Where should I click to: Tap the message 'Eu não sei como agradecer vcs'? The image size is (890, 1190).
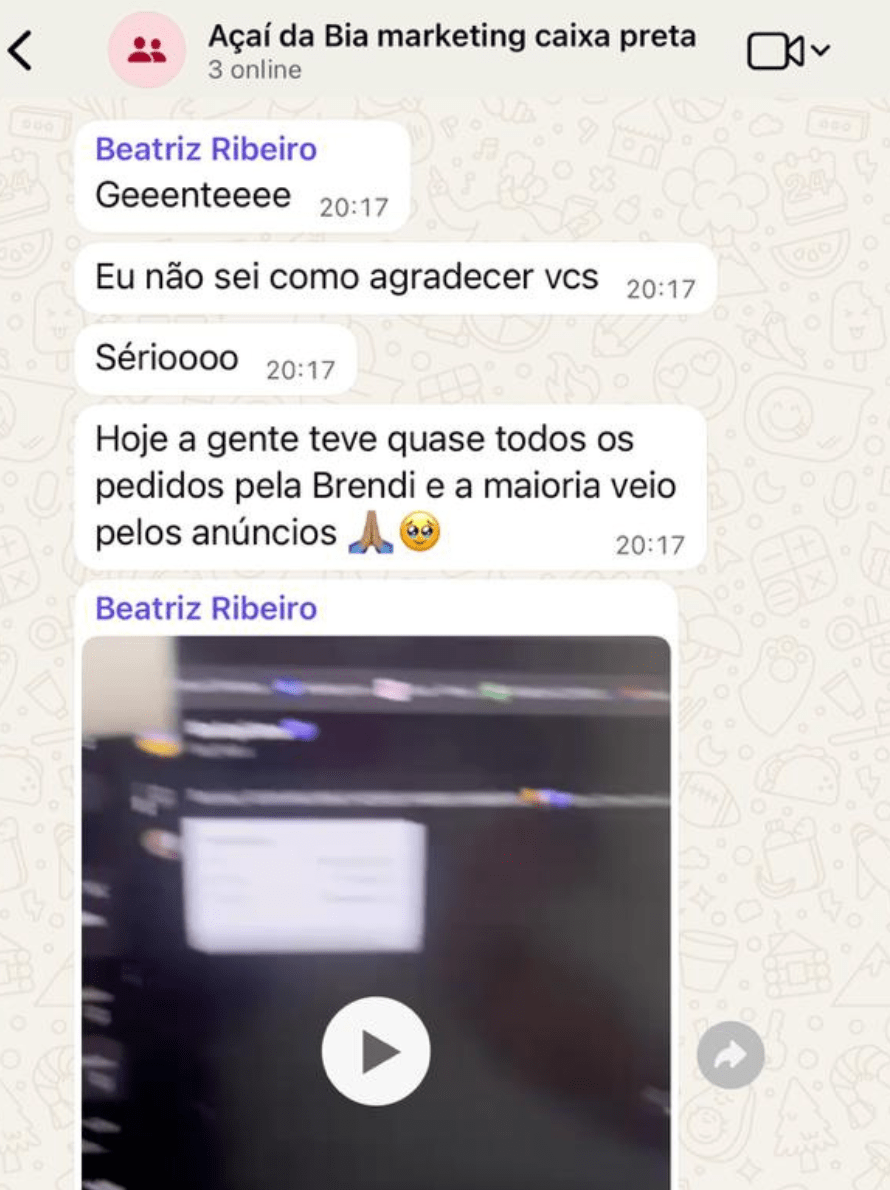click(350, 277)
